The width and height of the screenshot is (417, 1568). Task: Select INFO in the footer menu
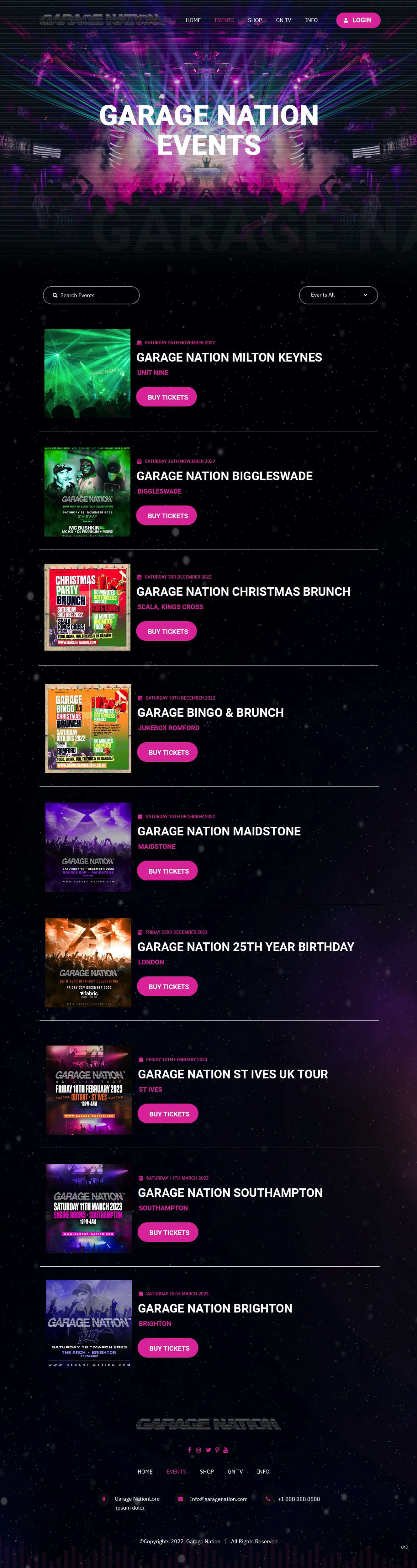[x=263, y=1471]
